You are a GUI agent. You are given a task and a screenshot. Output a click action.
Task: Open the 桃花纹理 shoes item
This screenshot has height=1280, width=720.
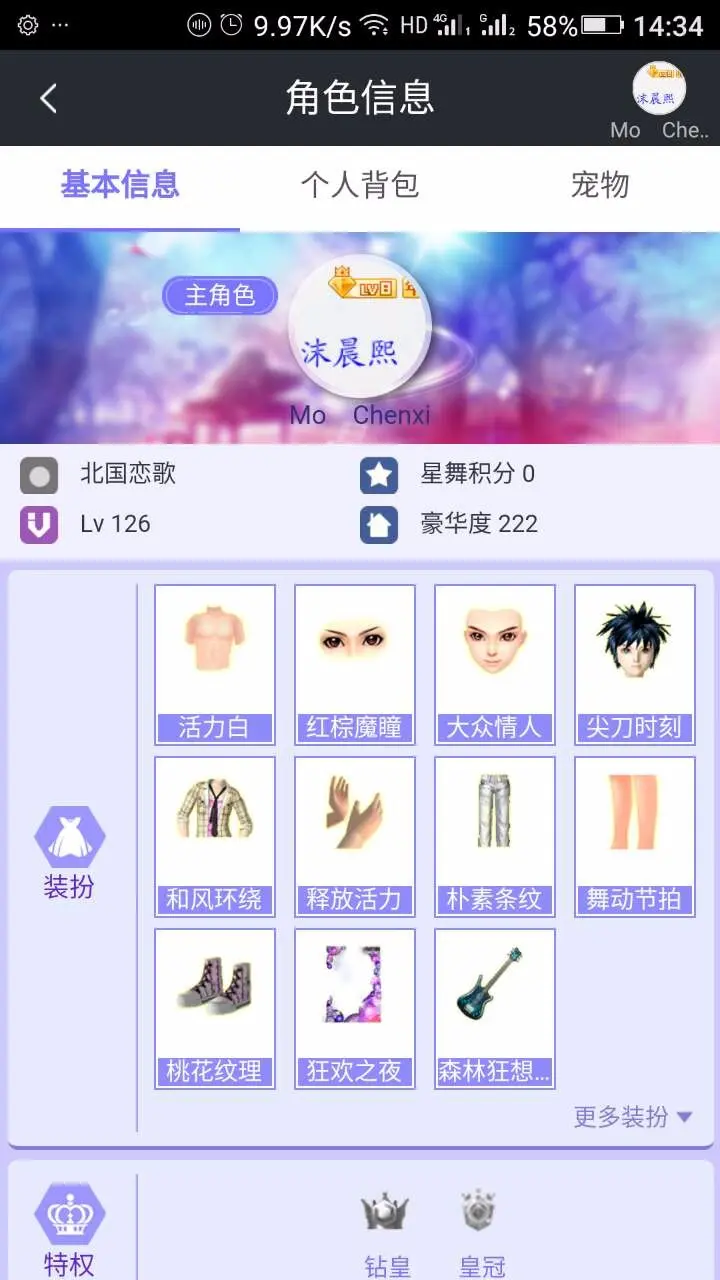point(215,1008)
